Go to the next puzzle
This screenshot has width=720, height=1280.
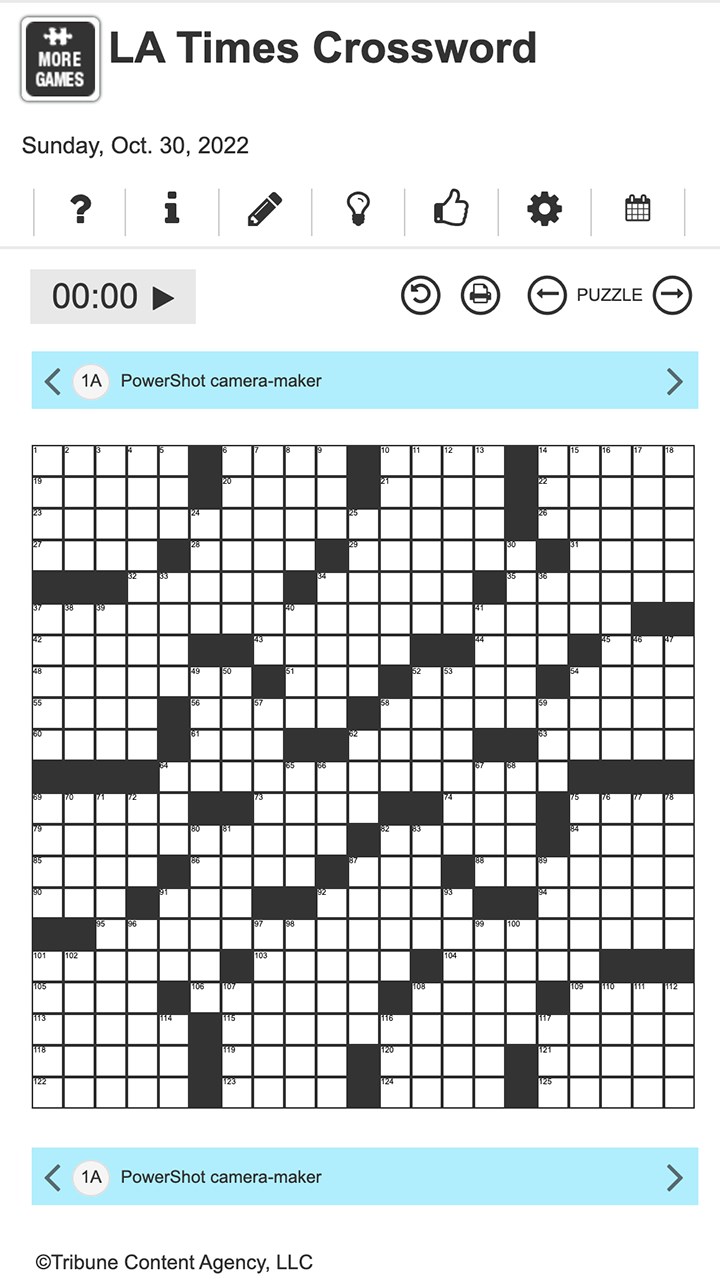point(672,295)
